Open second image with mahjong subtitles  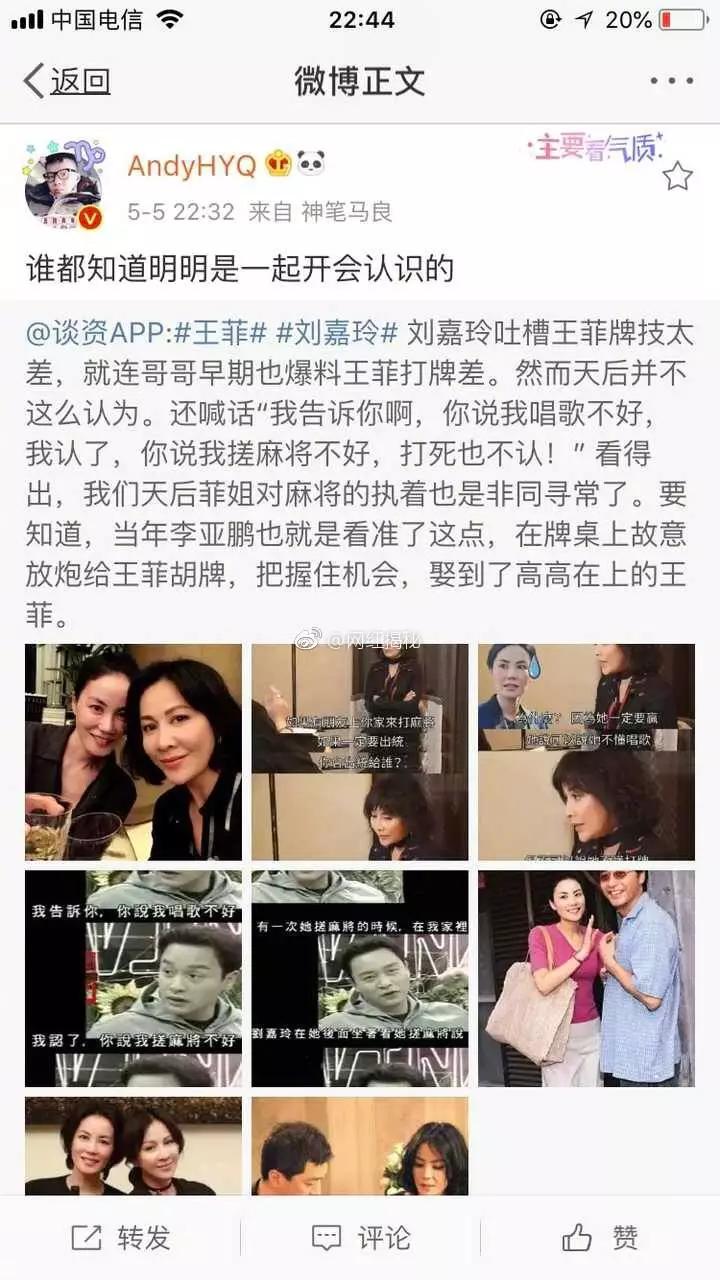(360, 752)
